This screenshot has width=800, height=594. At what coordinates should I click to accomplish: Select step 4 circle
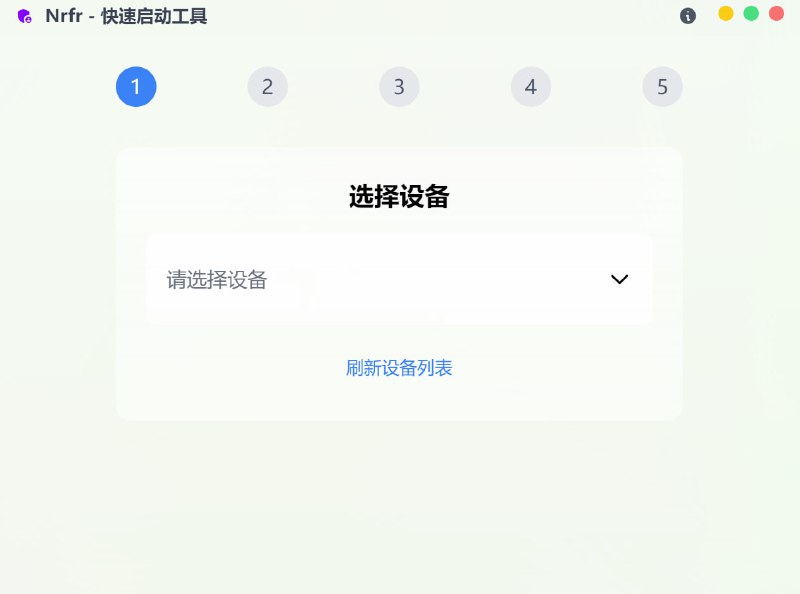point(530,87)
